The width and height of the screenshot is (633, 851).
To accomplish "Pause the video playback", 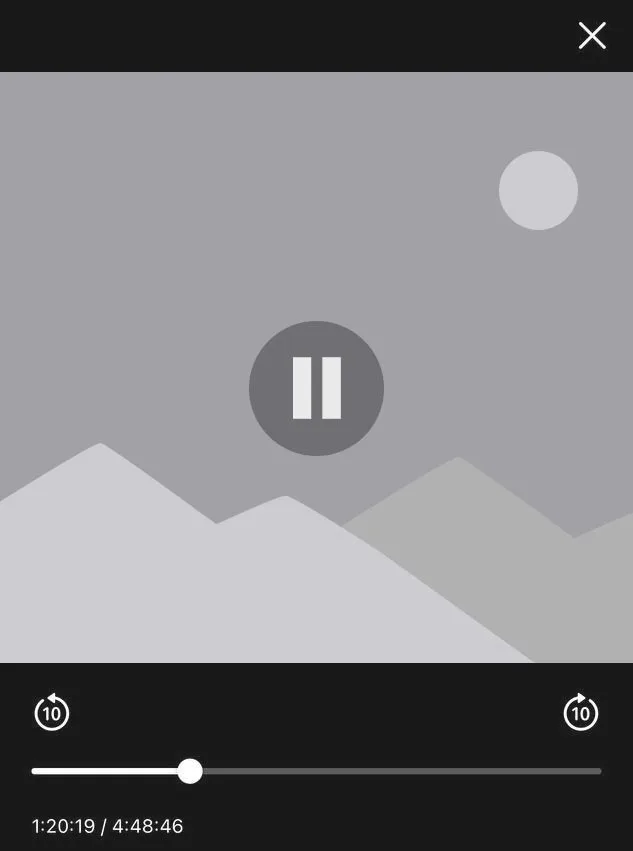I will click(x=316, y=388).
